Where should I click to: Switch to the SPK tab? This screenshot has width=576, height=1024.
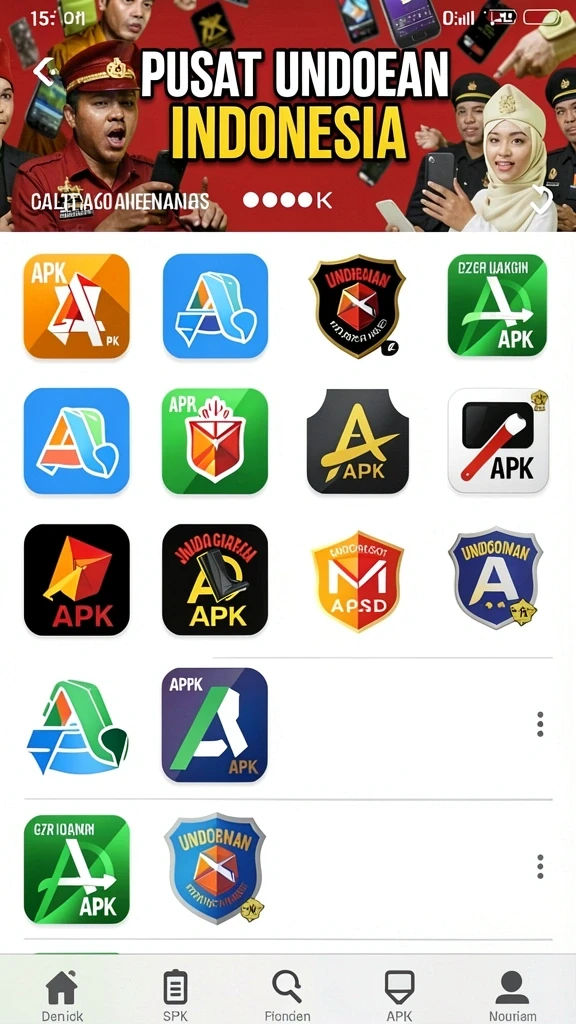[x=175, y=995]
